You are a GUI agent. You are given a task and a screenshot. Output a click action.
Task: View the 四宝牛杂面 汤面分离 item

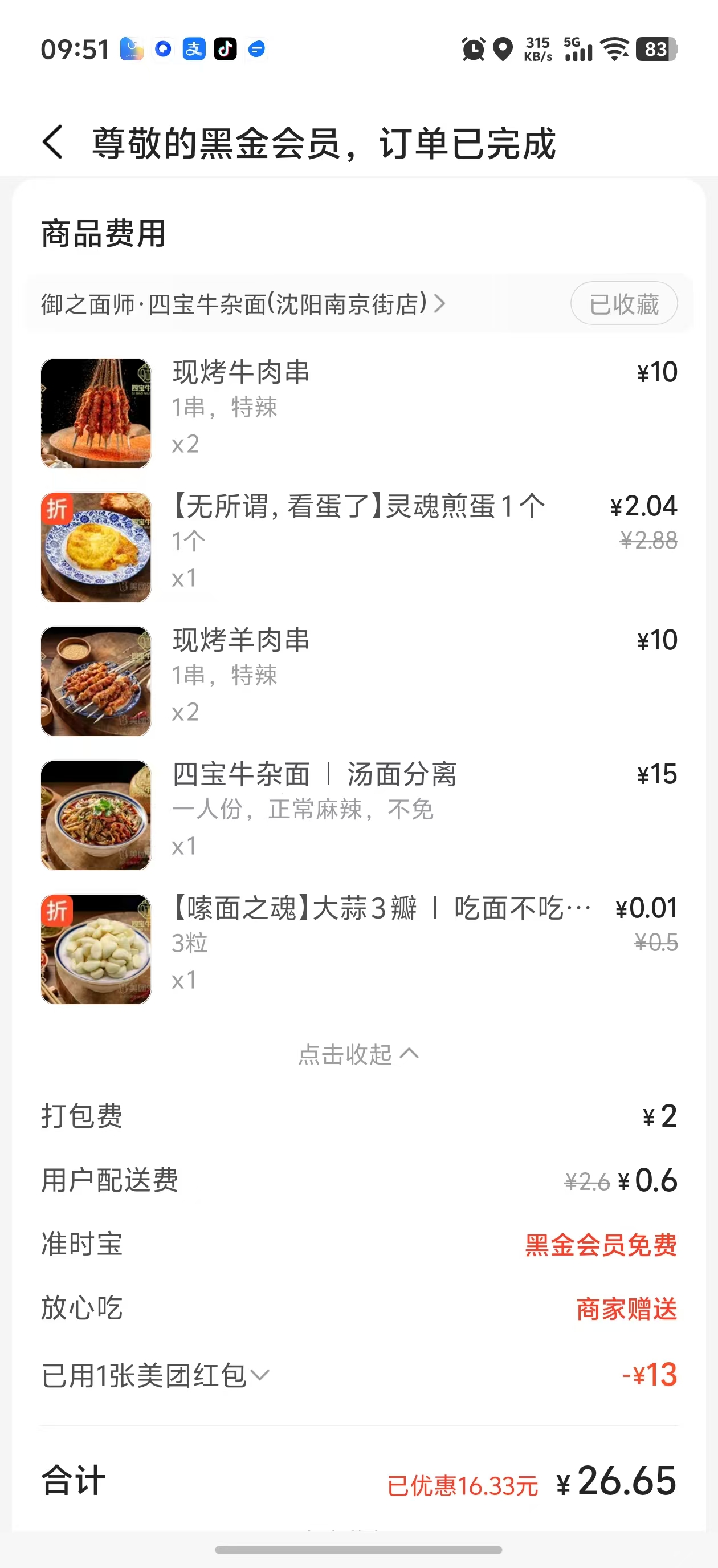pos(314,774)
